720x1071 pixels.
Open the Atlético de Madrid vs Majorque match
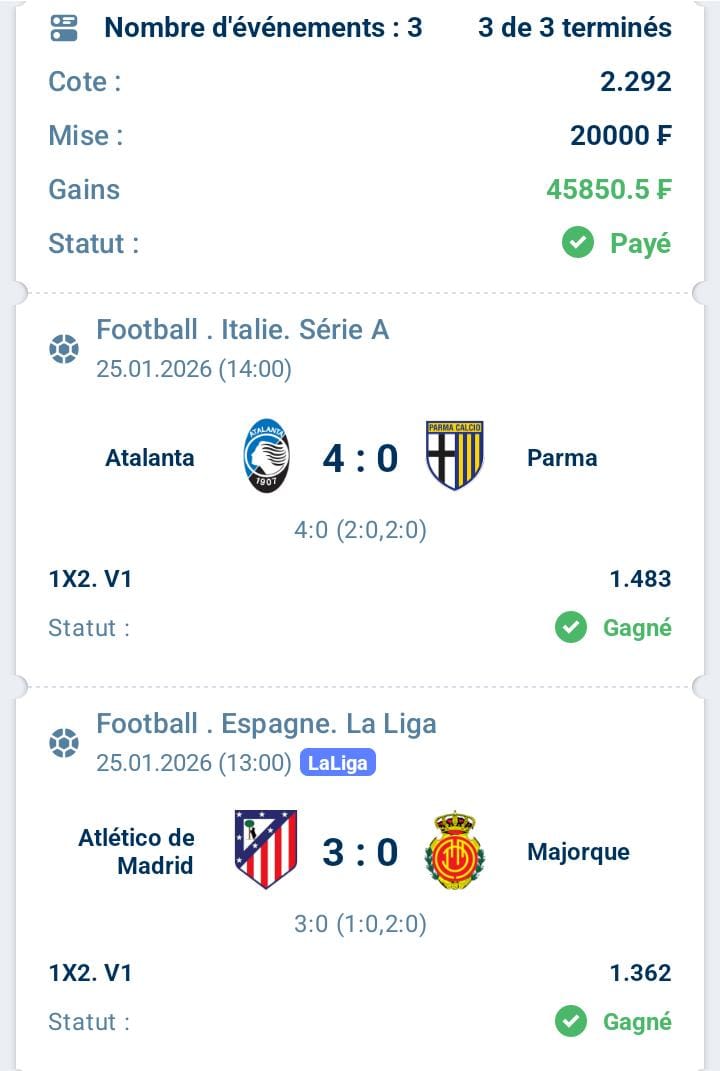pyautogui.click(x=360, y=853)
